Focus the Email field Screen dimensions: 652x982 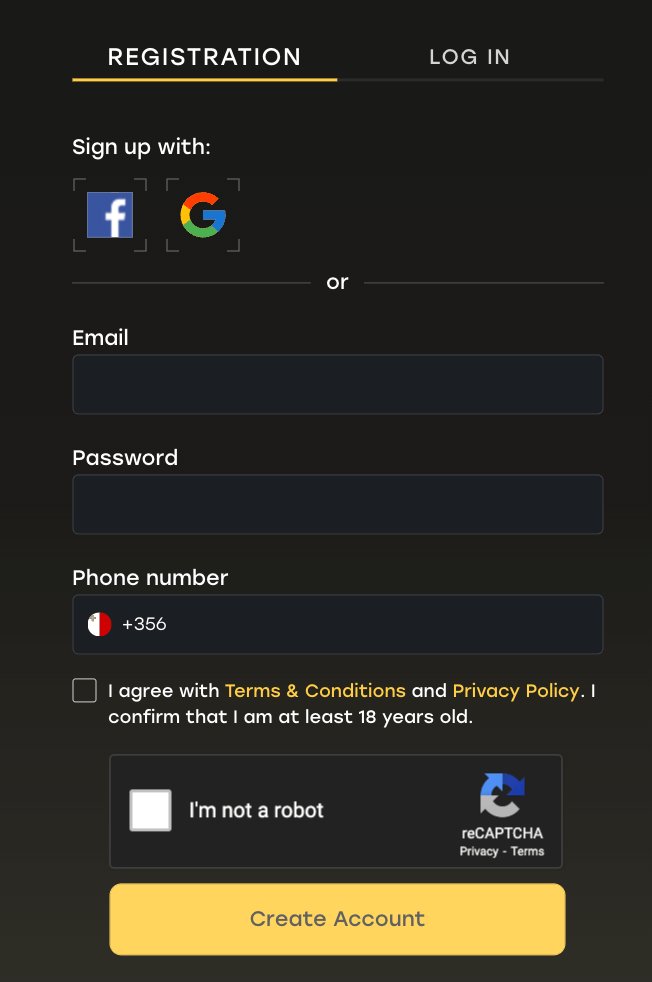[x=337, y=384]
